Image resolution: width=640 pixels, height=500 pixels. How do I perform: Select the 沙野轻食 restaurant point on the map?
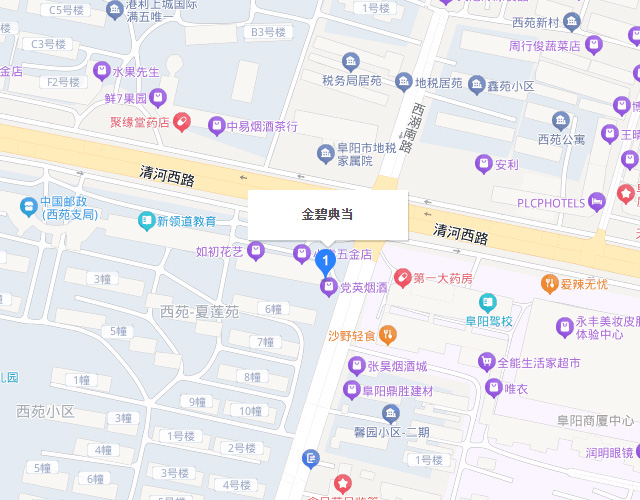(x=389, y=335)
